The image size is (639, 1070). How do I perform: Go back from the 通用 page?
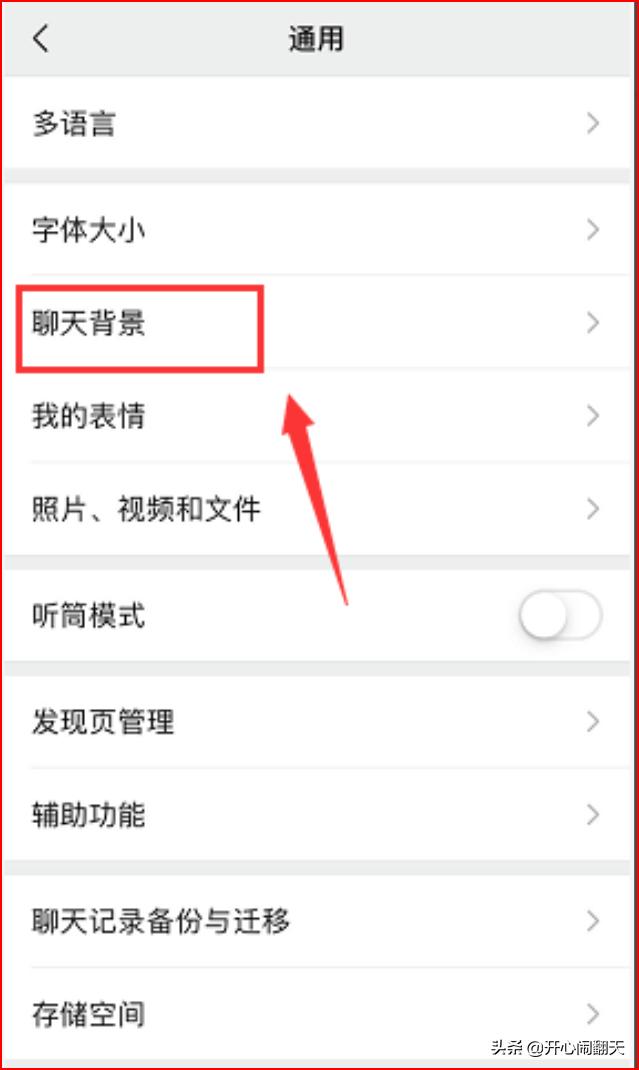[41, 39]
